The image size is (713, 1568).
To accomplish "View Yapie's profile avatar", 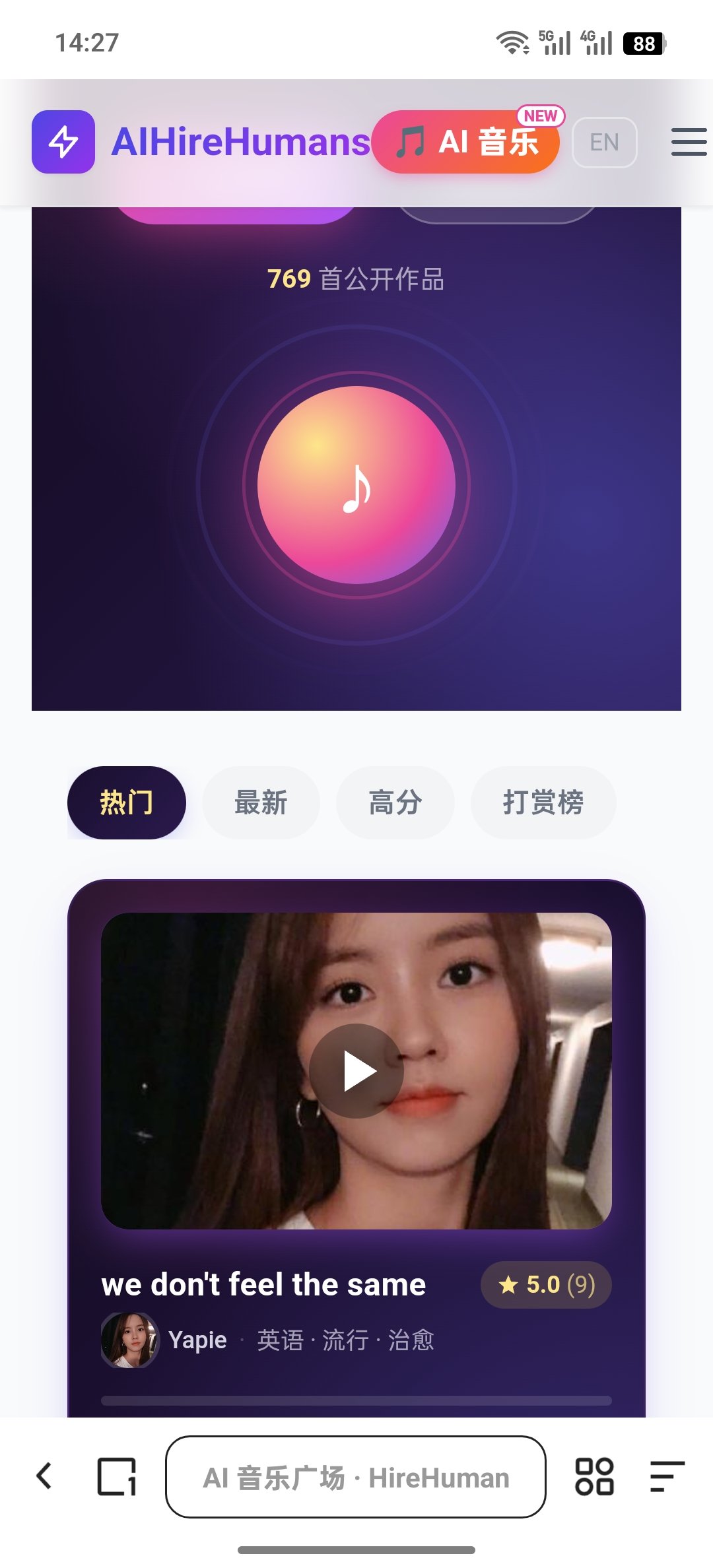I will 129,1340.
